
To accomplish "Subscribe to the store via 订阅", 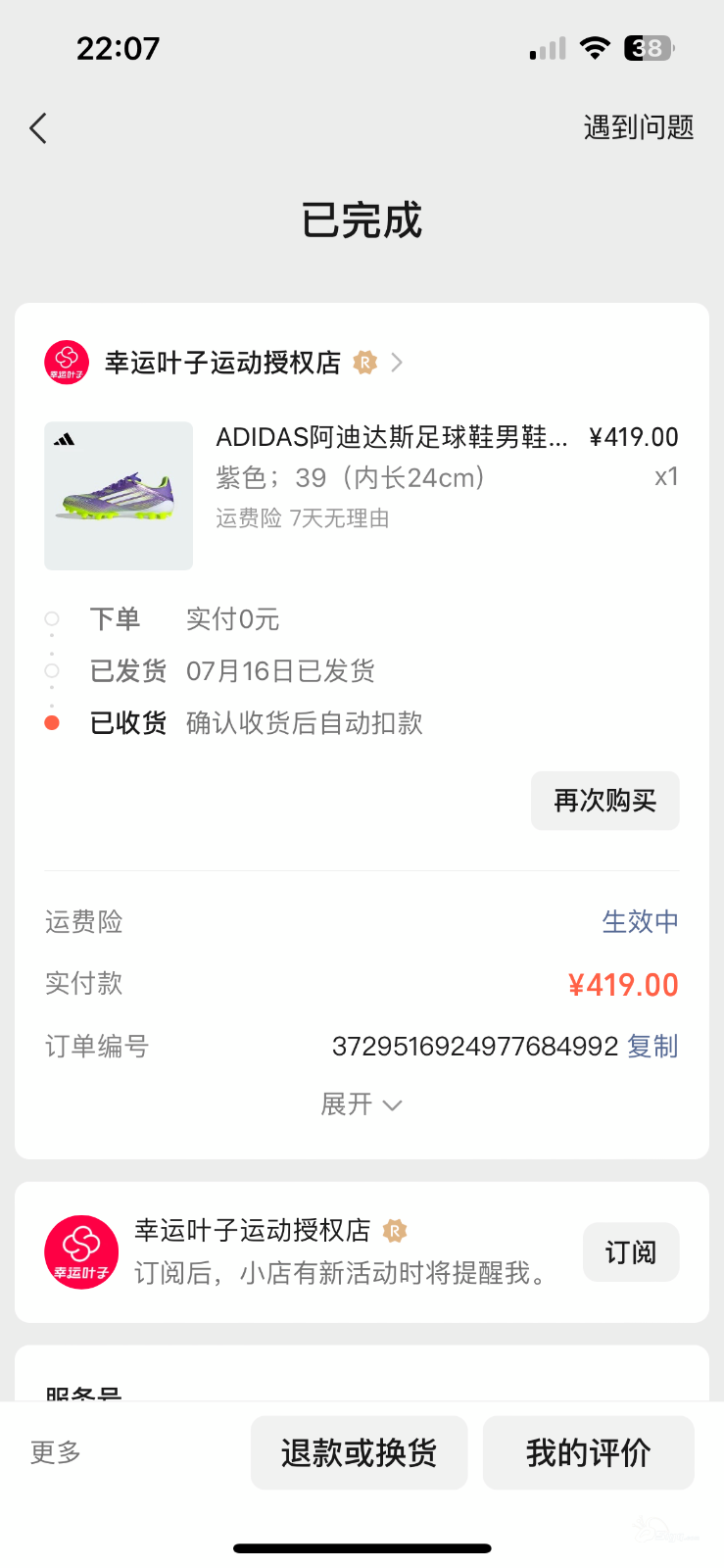I will pyautogui.click(x=630, y=1252).
